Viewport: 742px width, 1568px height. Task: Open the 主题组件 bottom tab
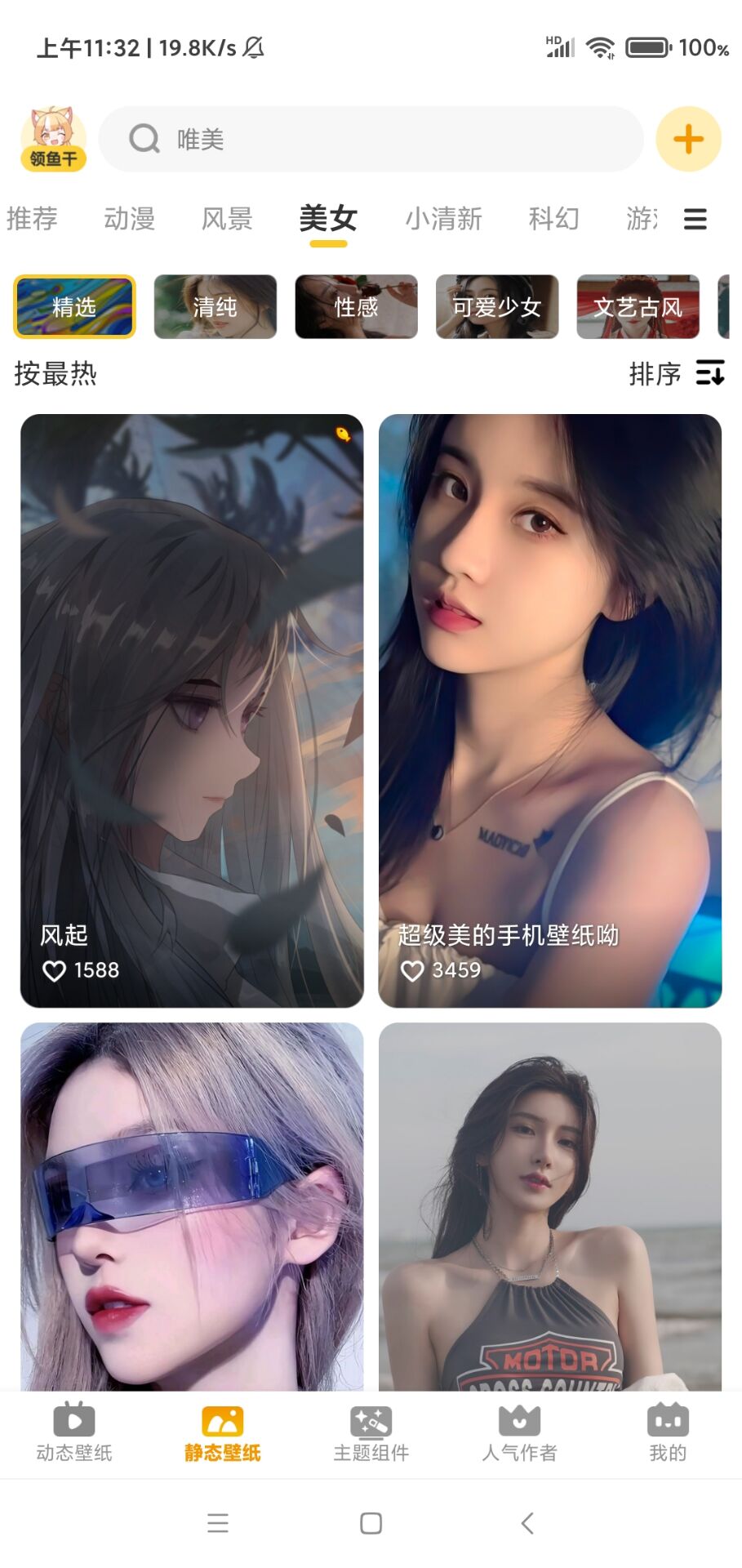coord(371,1432)
